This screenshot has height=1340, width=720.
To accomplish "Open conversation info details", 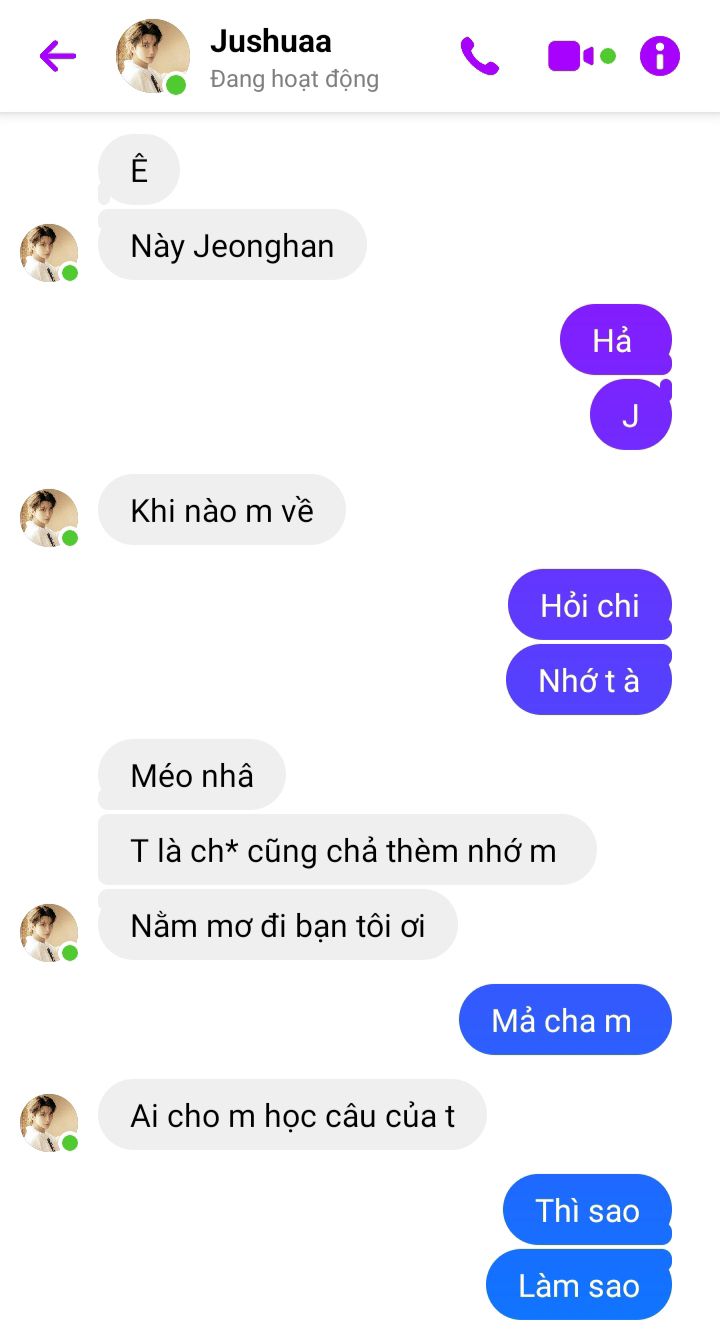I will 660,56.
